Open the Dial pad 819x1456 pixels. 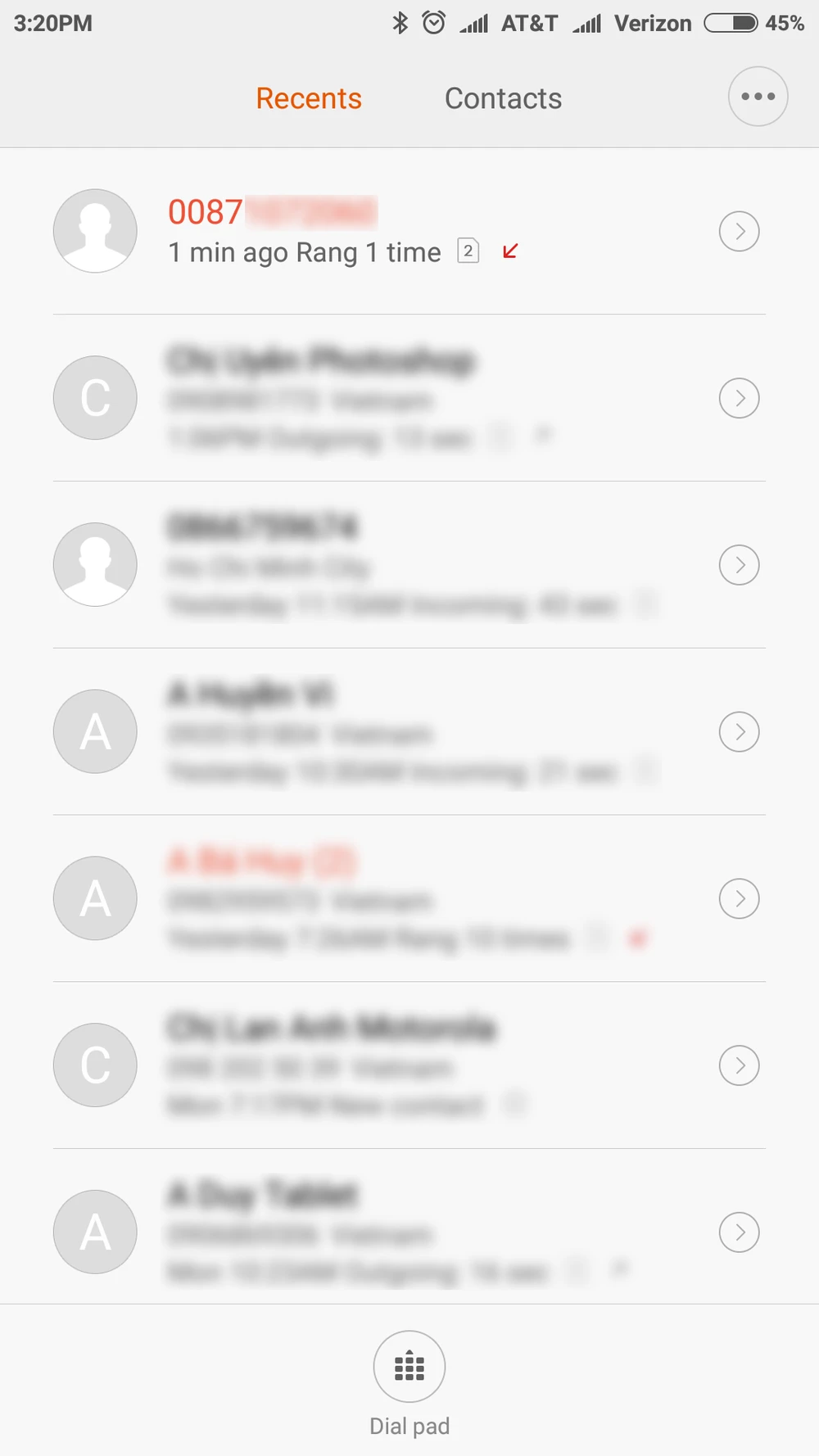pos(409,1367)
